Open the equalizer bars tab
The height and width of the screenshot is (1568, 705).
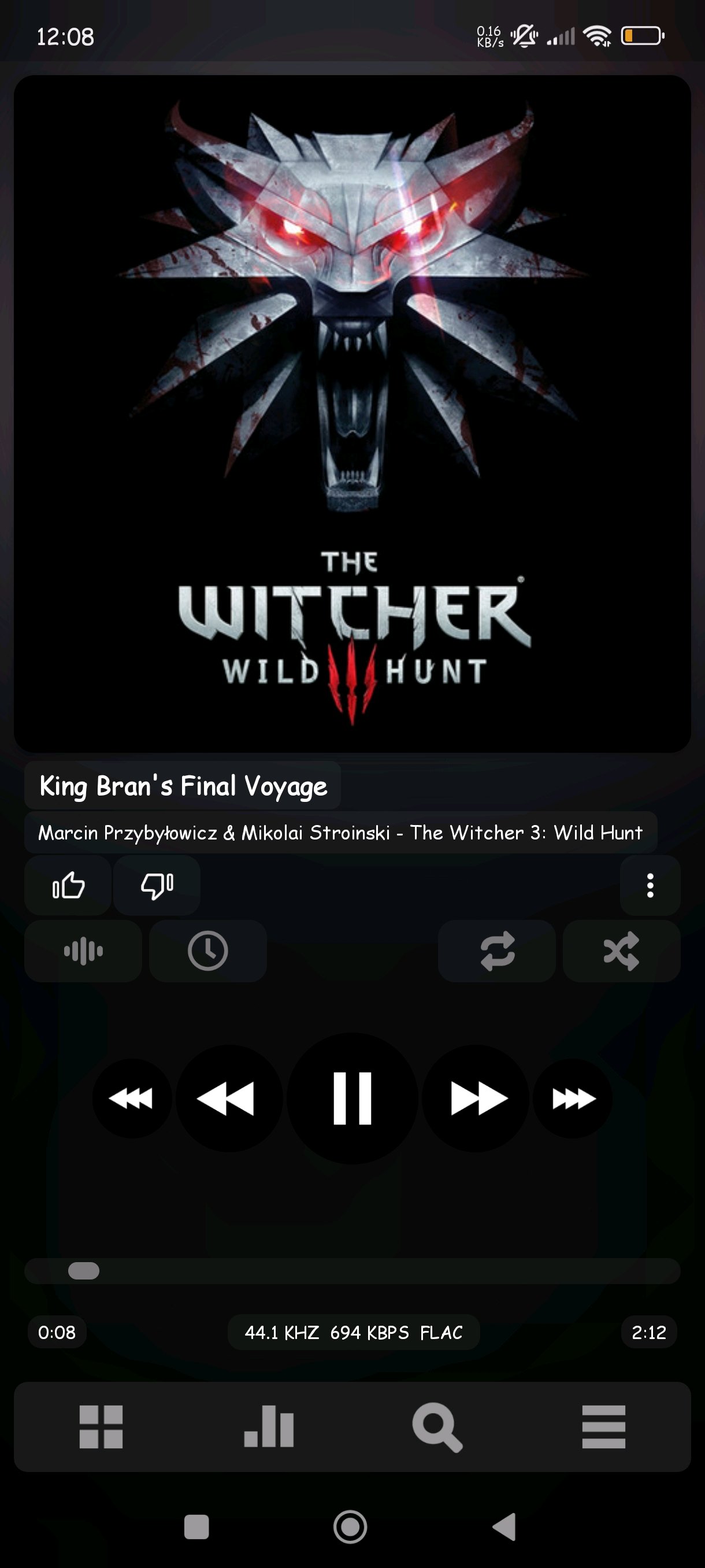coord(269,1426)
